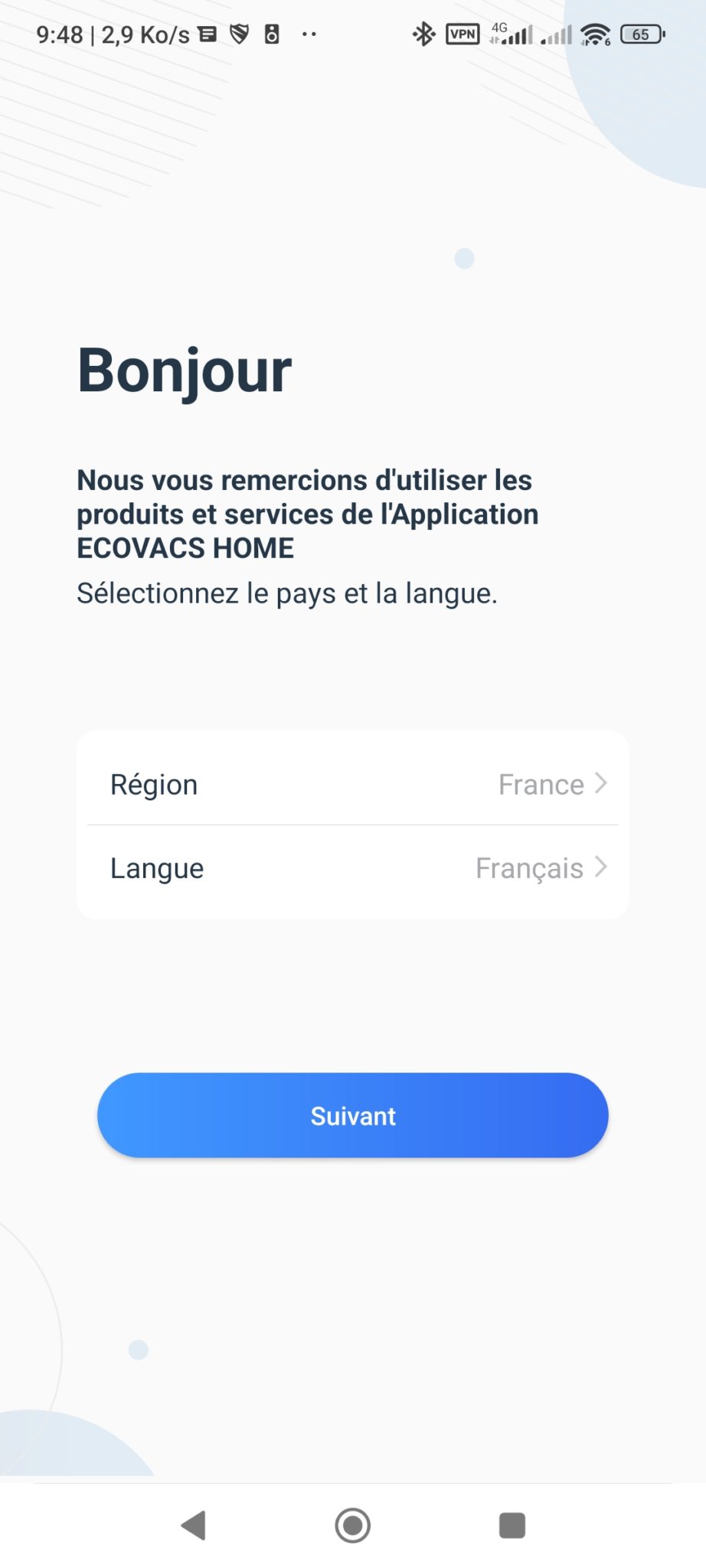Open the Région selector showing France
Screen dimensions: 706x1568
coord(353,783)
